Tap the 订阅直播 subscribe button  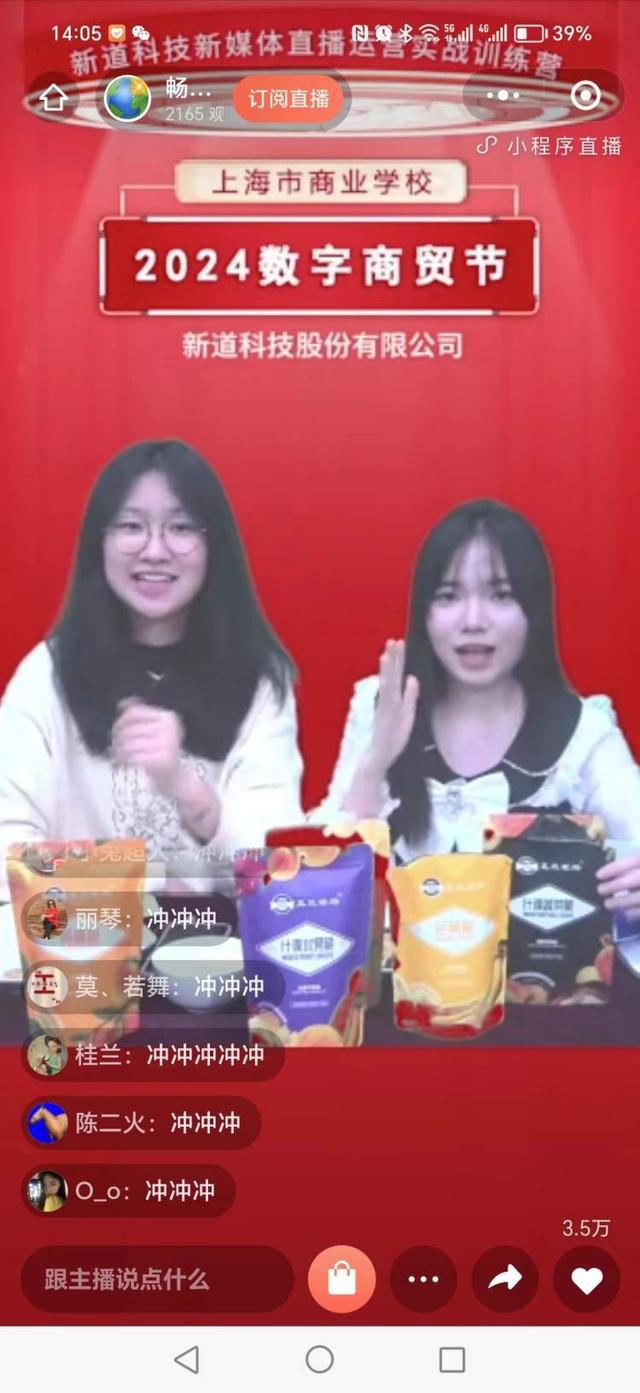(x=289, y=98)
